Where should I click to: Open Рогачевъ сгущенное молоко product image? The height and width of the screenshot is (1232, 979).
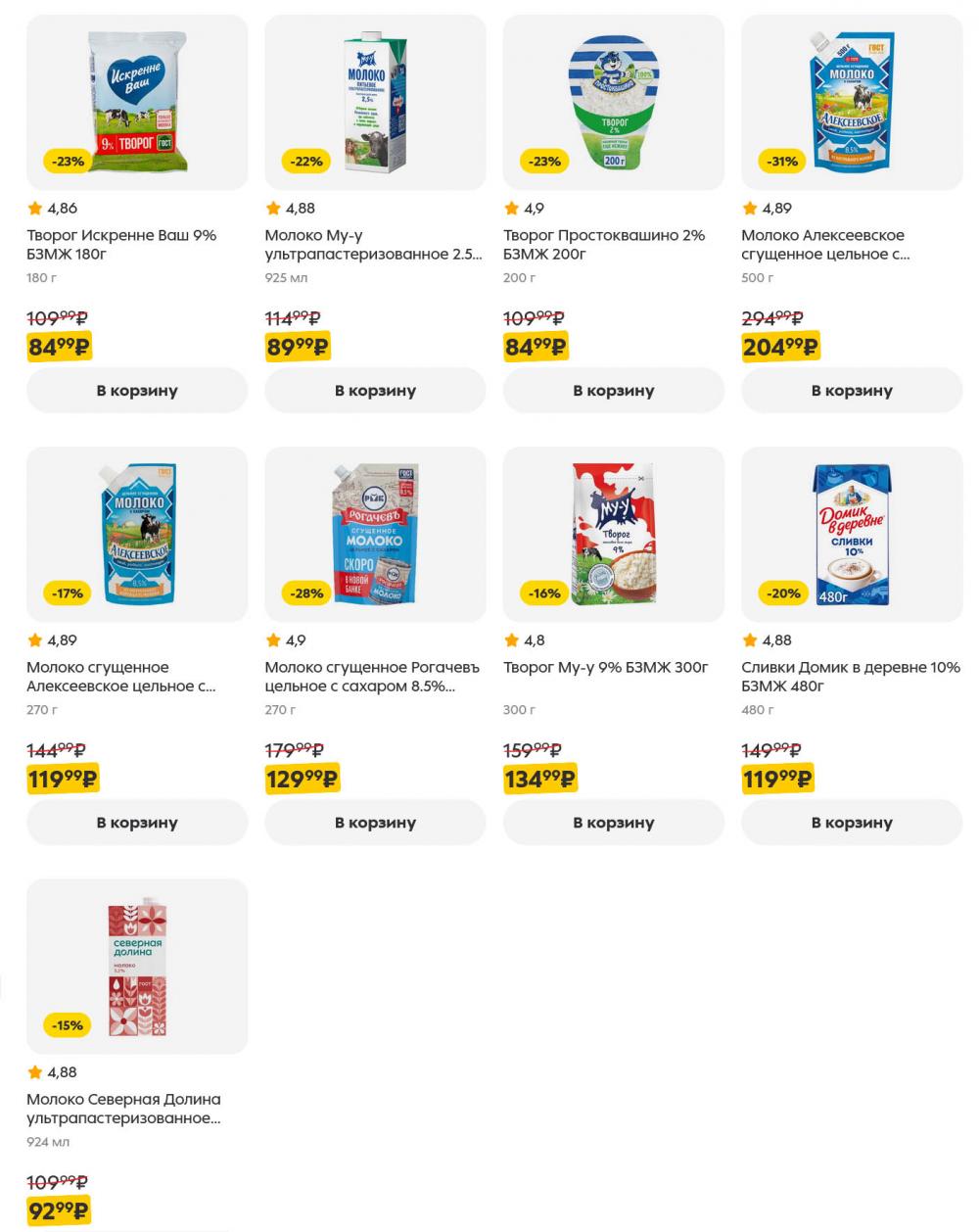[375, 534]
